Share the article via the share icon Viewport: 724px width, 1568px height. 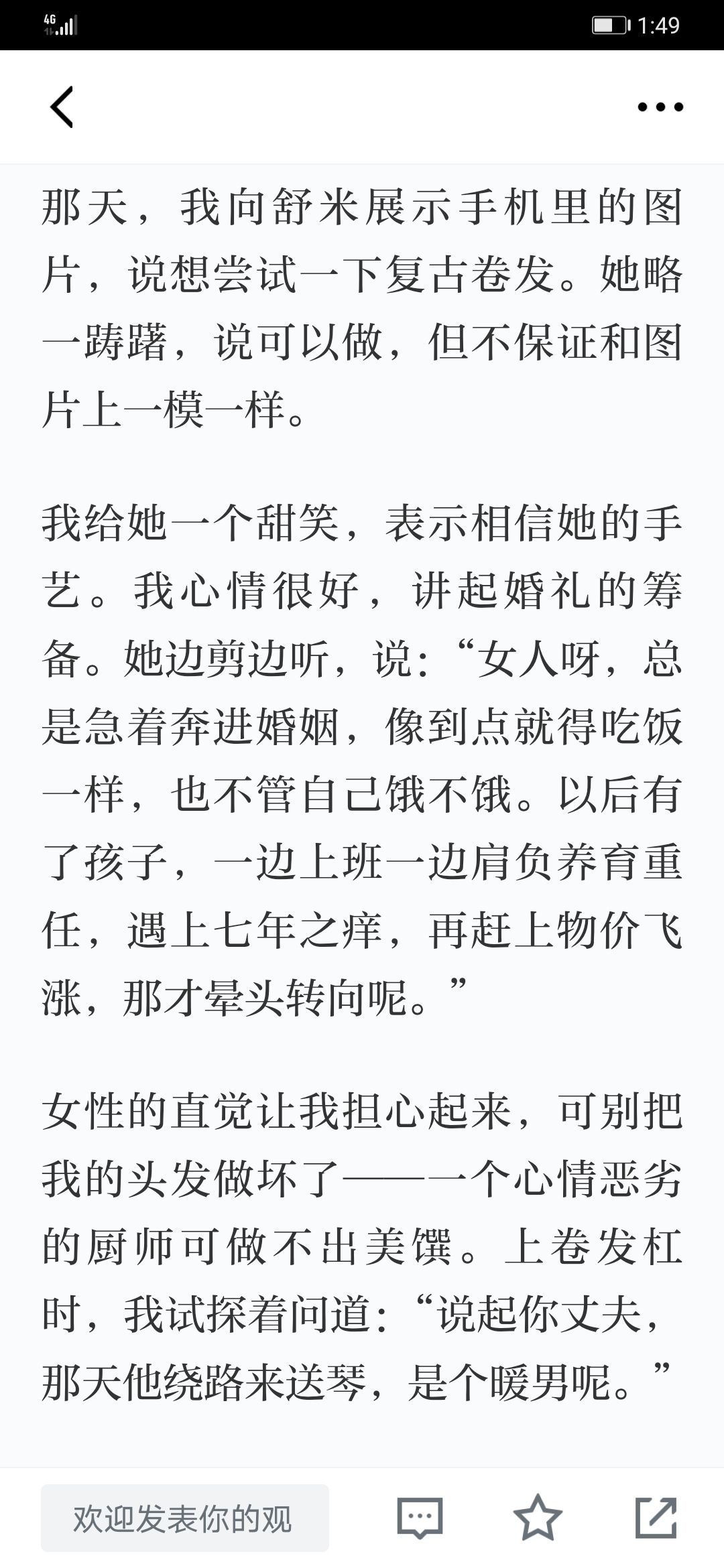pyautogui.click(x=656, y=1517)
